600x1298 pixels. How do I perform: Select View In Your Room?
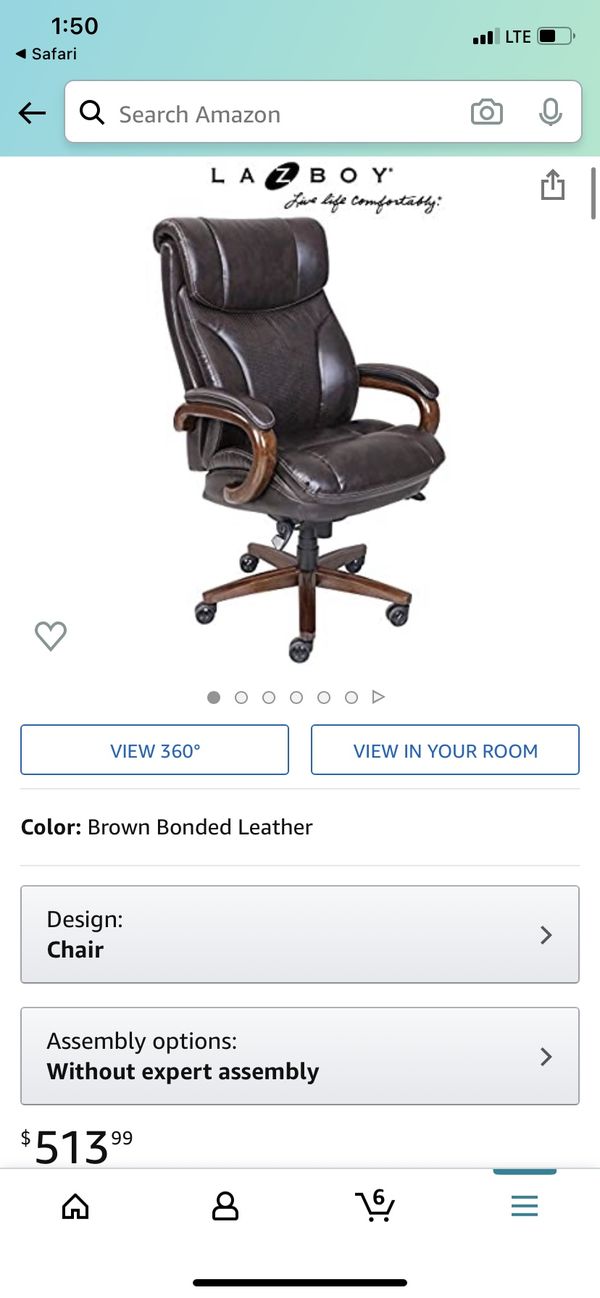[x=445, y=750]
